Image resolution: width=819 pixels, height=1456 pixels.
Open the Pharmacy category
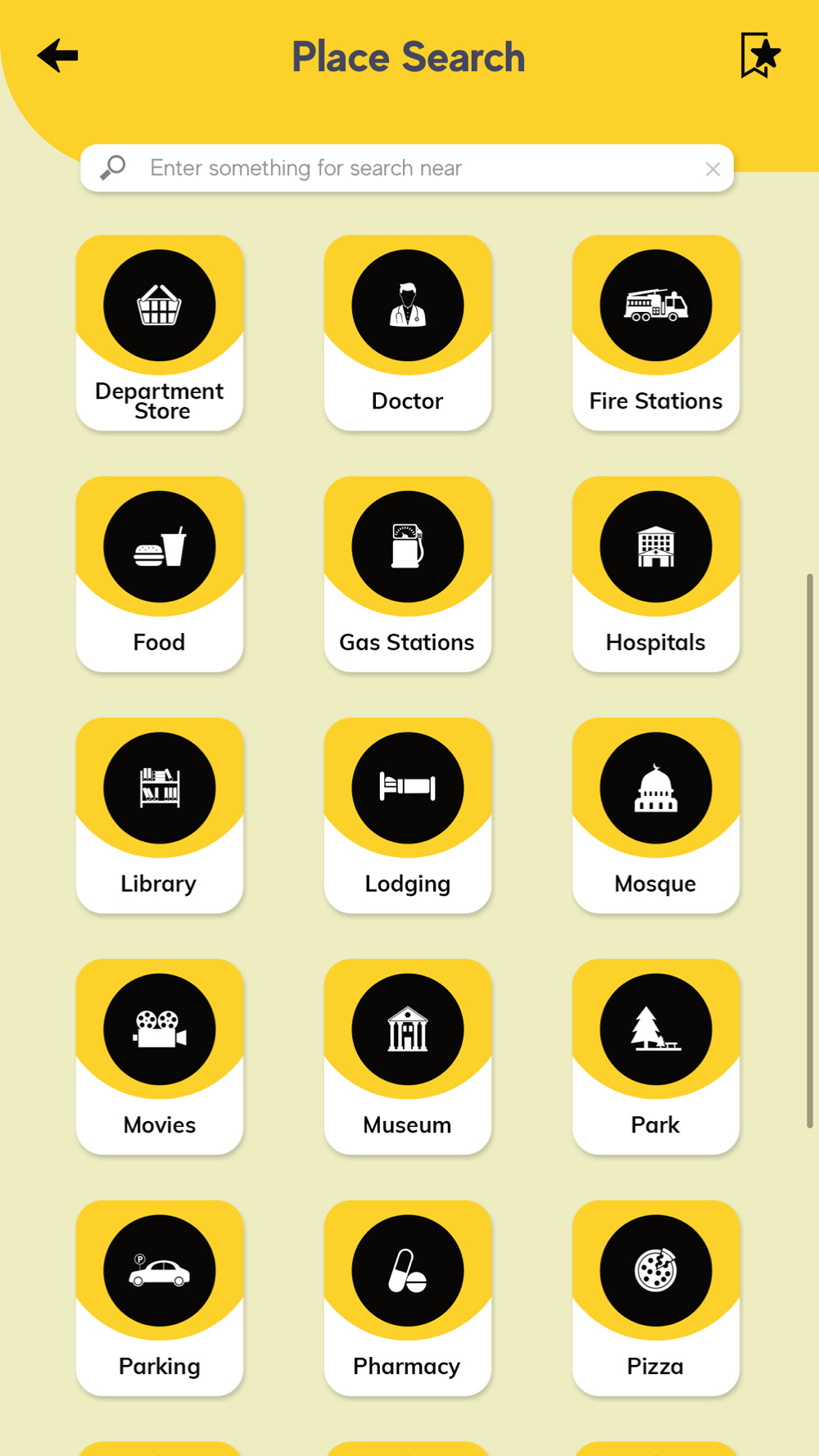coord(408,1299)
